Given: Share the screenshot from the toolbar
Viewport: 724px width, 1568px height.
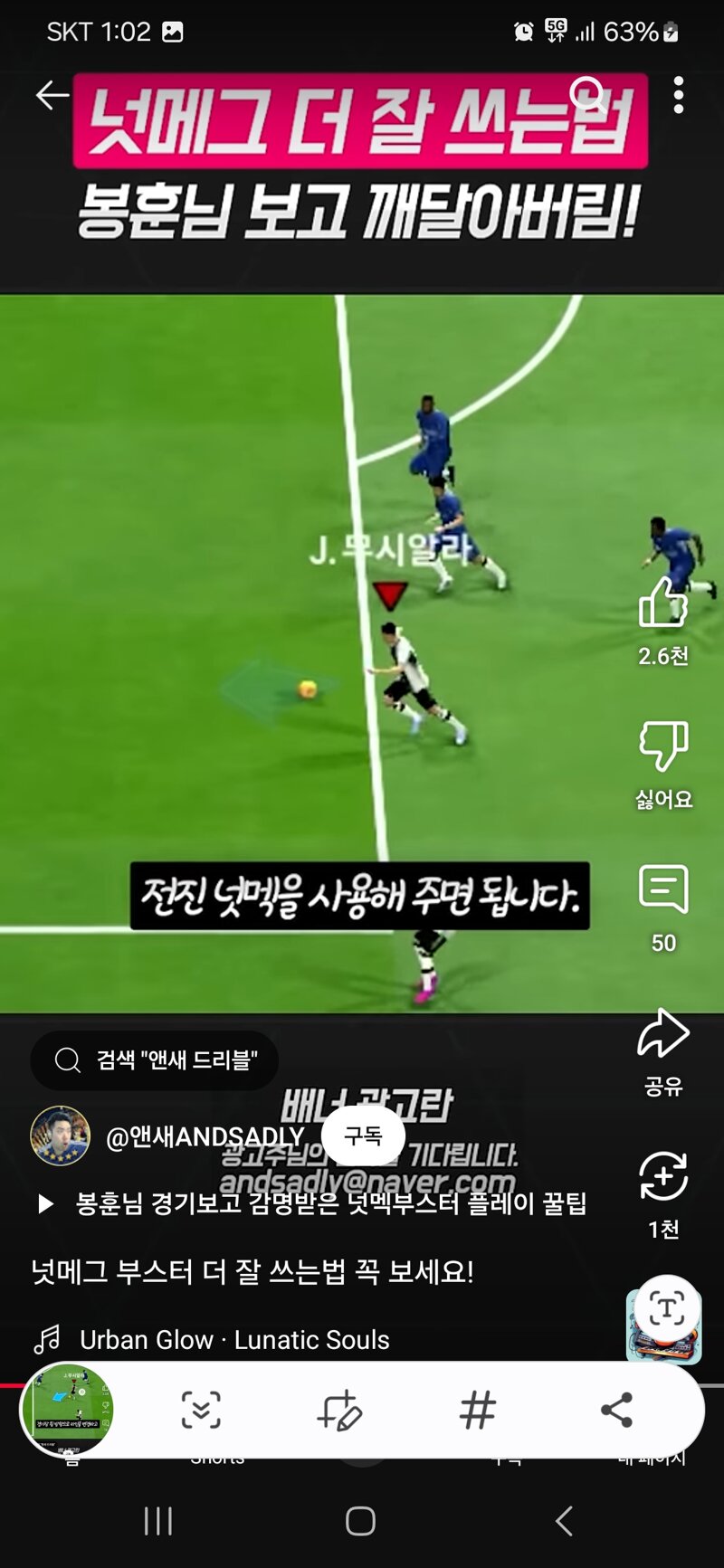Looking at the screenshot, I should (617, 1410).
